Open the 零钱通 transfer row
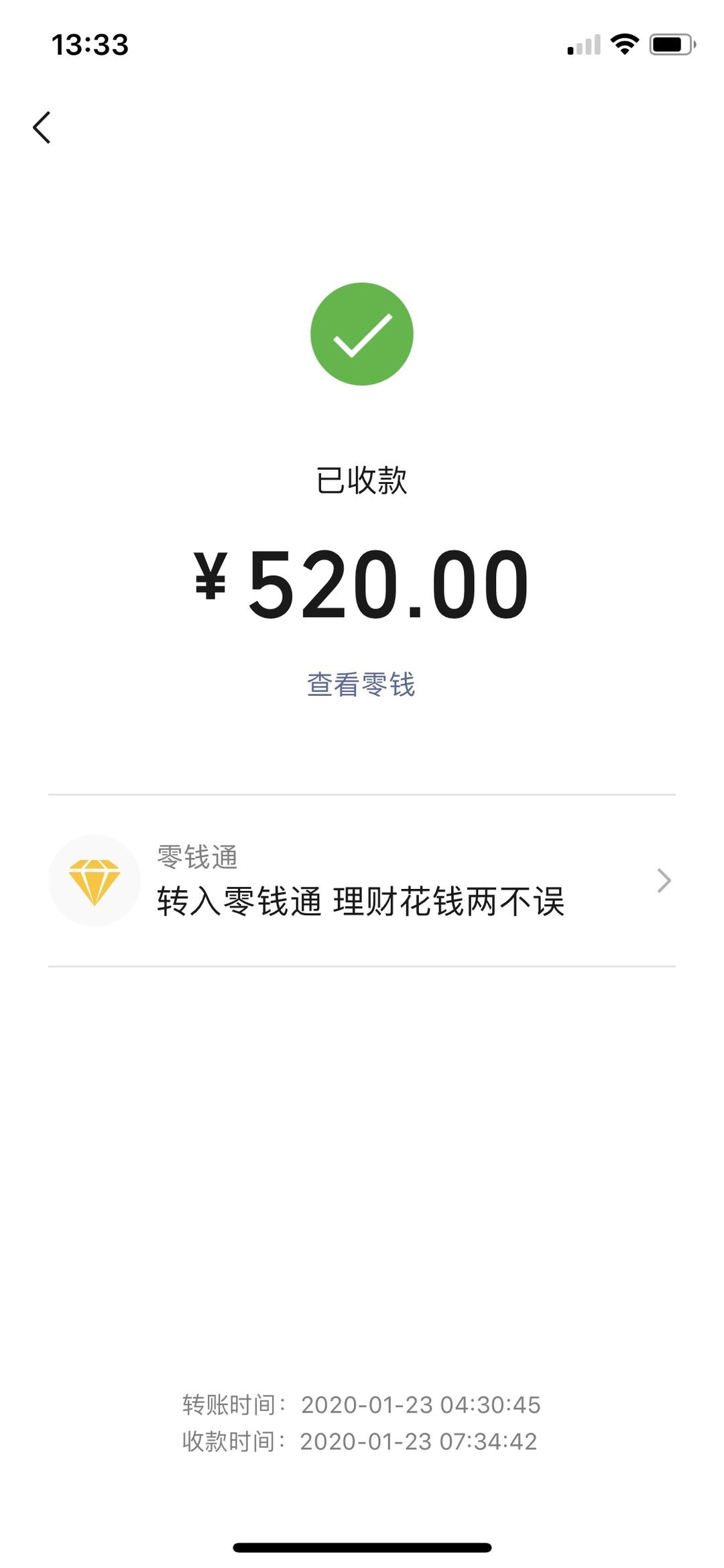Image resolution: width=724 pixels, height=1568 pixels. [x=362, y=881]
